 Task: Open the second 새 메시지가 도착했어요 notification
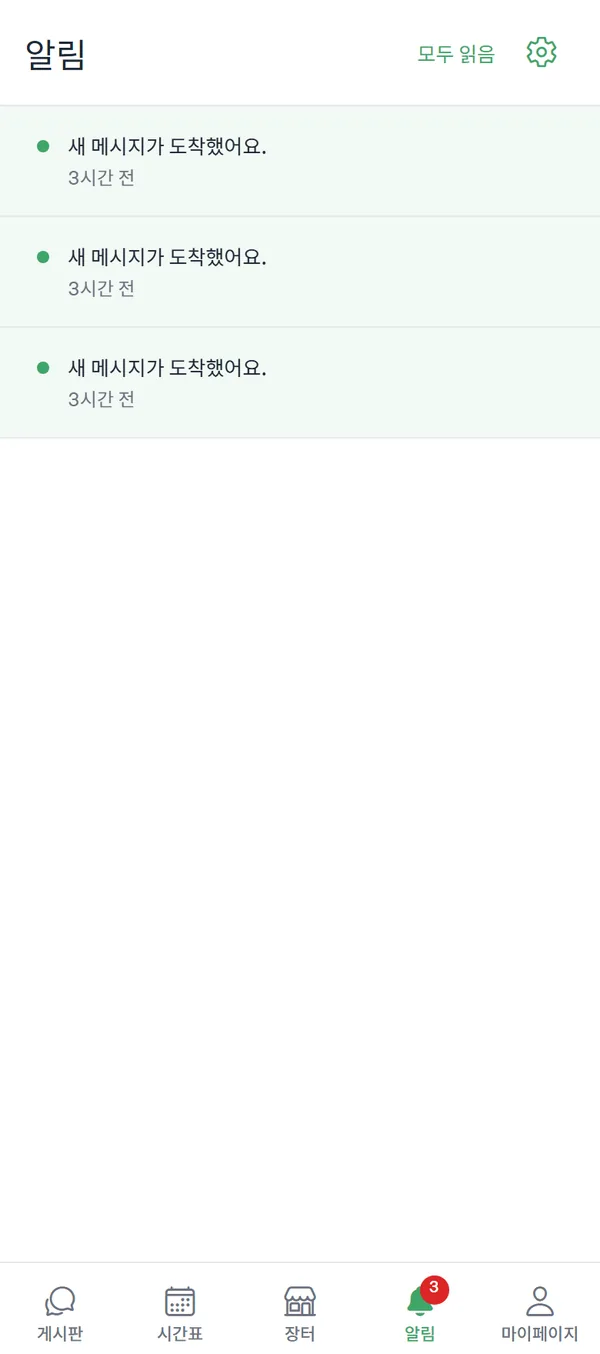point(300,272)
